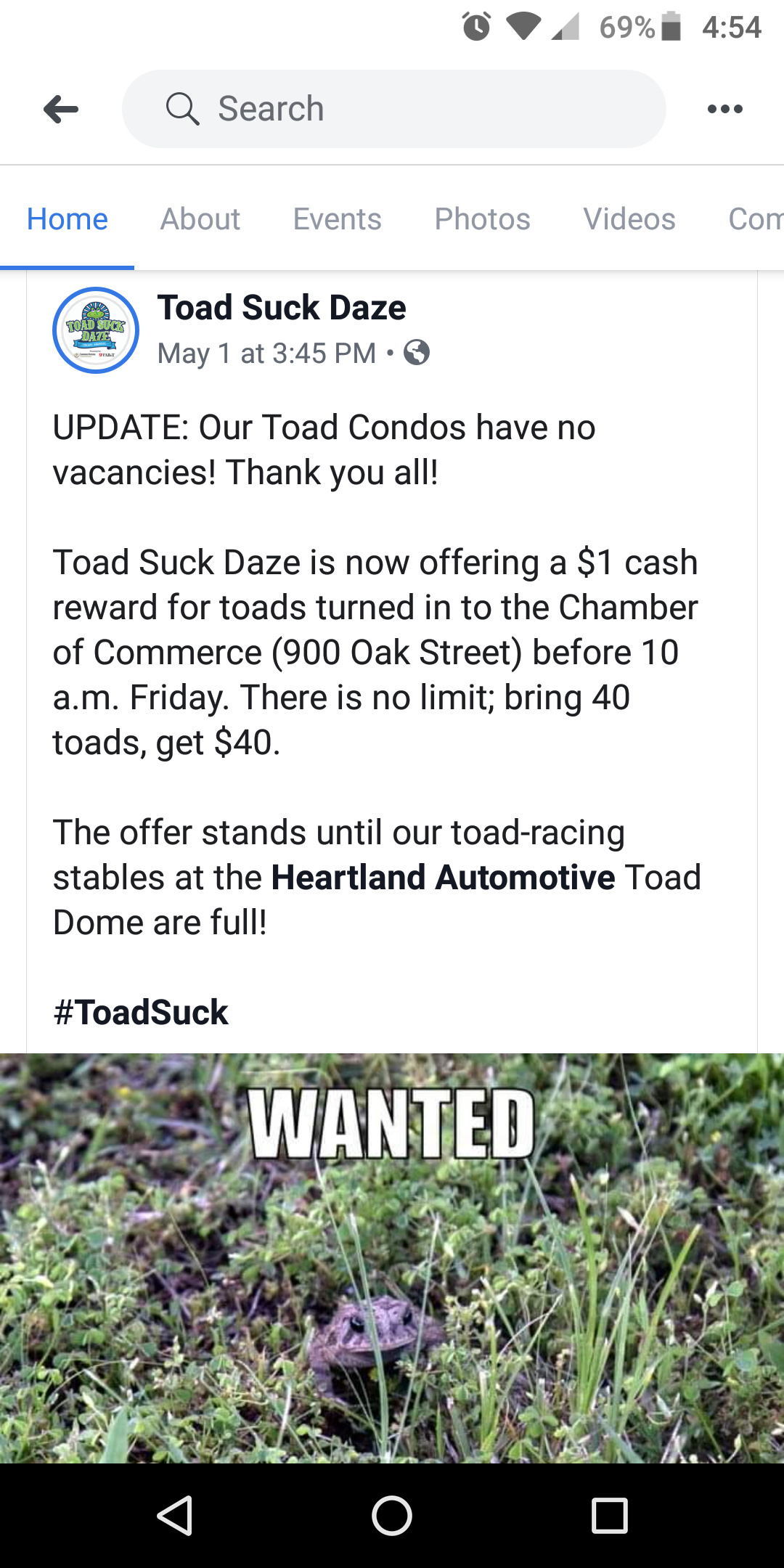784x1568 pixels.
Task: Go back using the top-left arrow
Action: point(61,110)
